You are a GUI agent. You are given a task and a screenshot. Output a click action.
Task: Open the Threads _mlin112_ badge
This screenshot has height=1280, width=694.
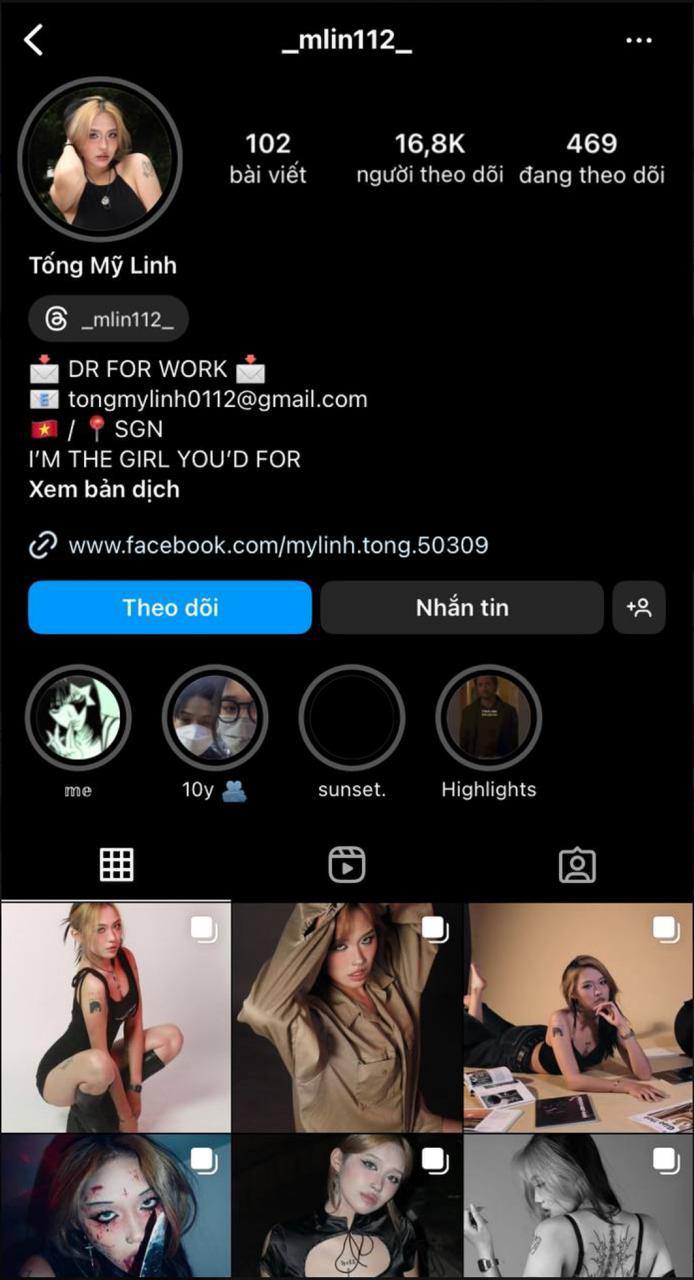[x=109, y=320]
